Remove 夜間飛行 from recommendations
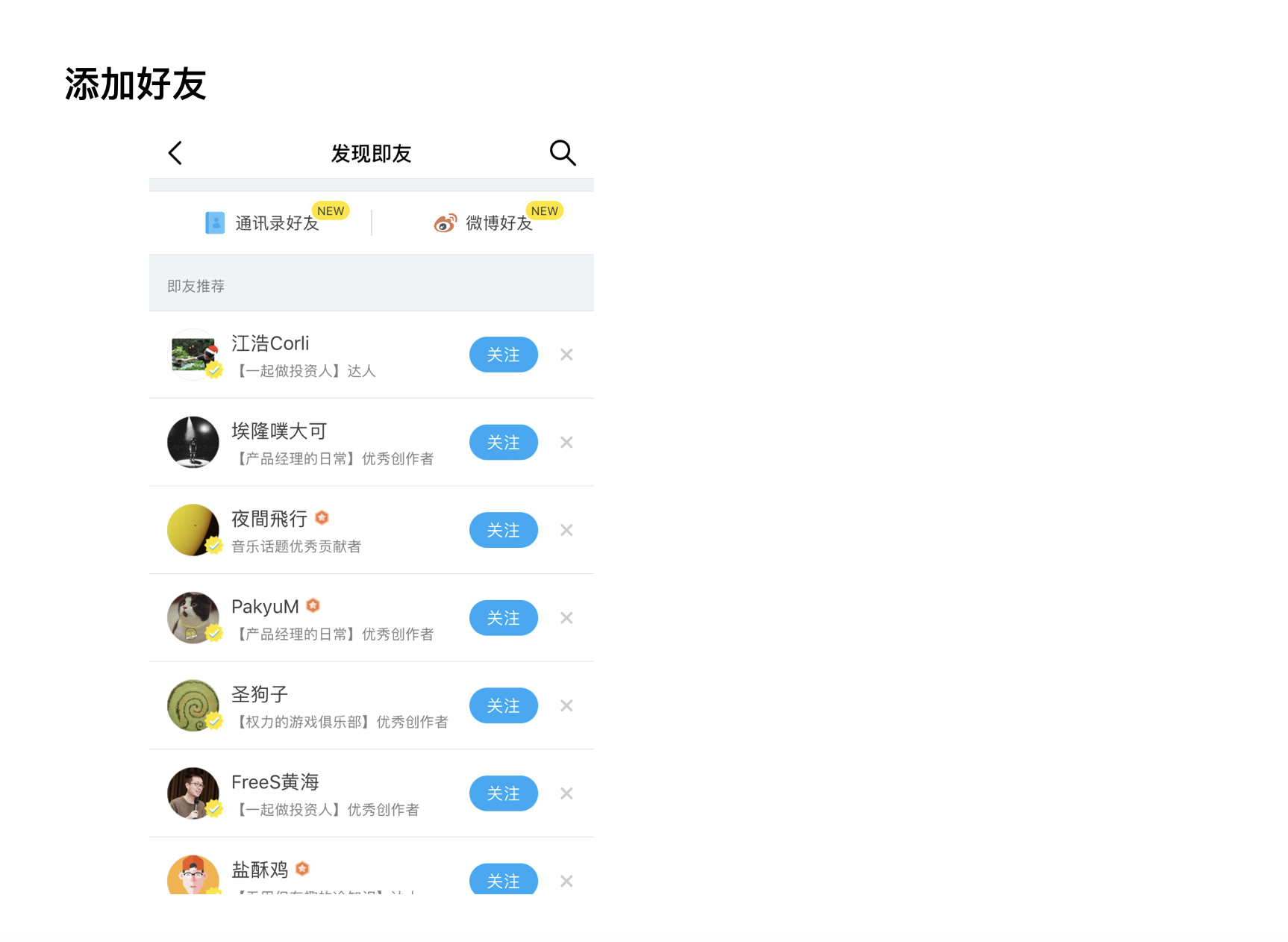The image size is (1288, 942). [566, 530]
